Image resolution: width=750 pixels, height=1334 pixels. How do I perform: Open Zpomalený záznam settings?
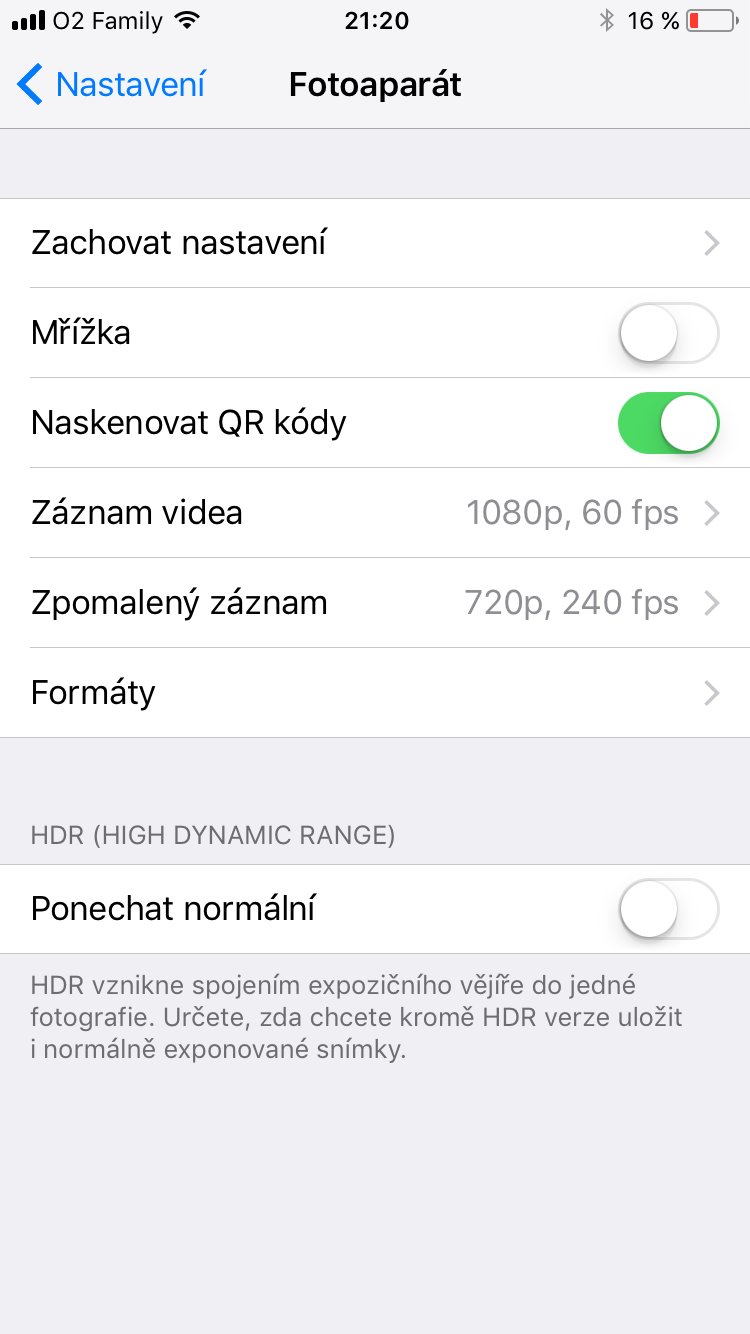pyautogui.click(x=375, y=603)
